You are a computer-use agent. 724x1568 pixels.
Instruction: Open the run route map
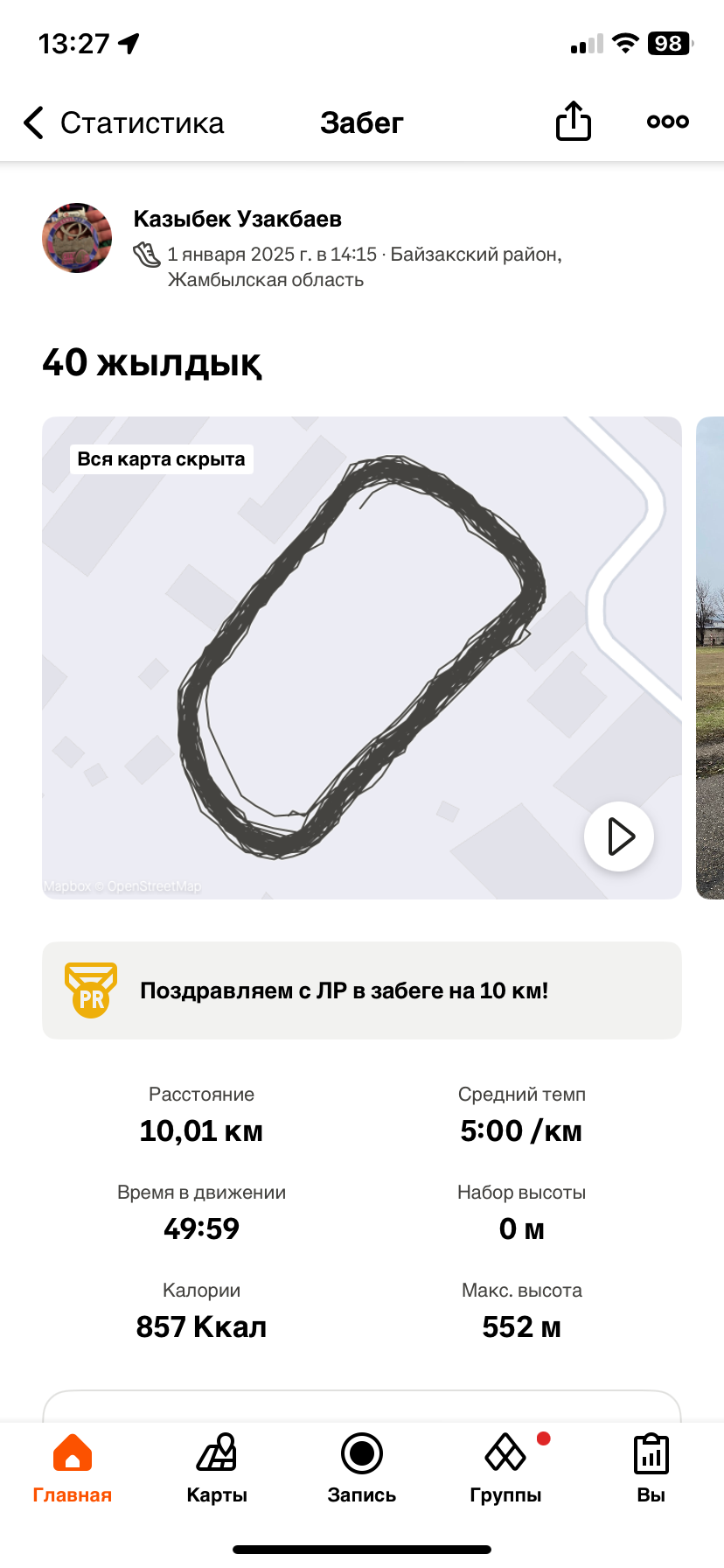click(x=350, y=656)
